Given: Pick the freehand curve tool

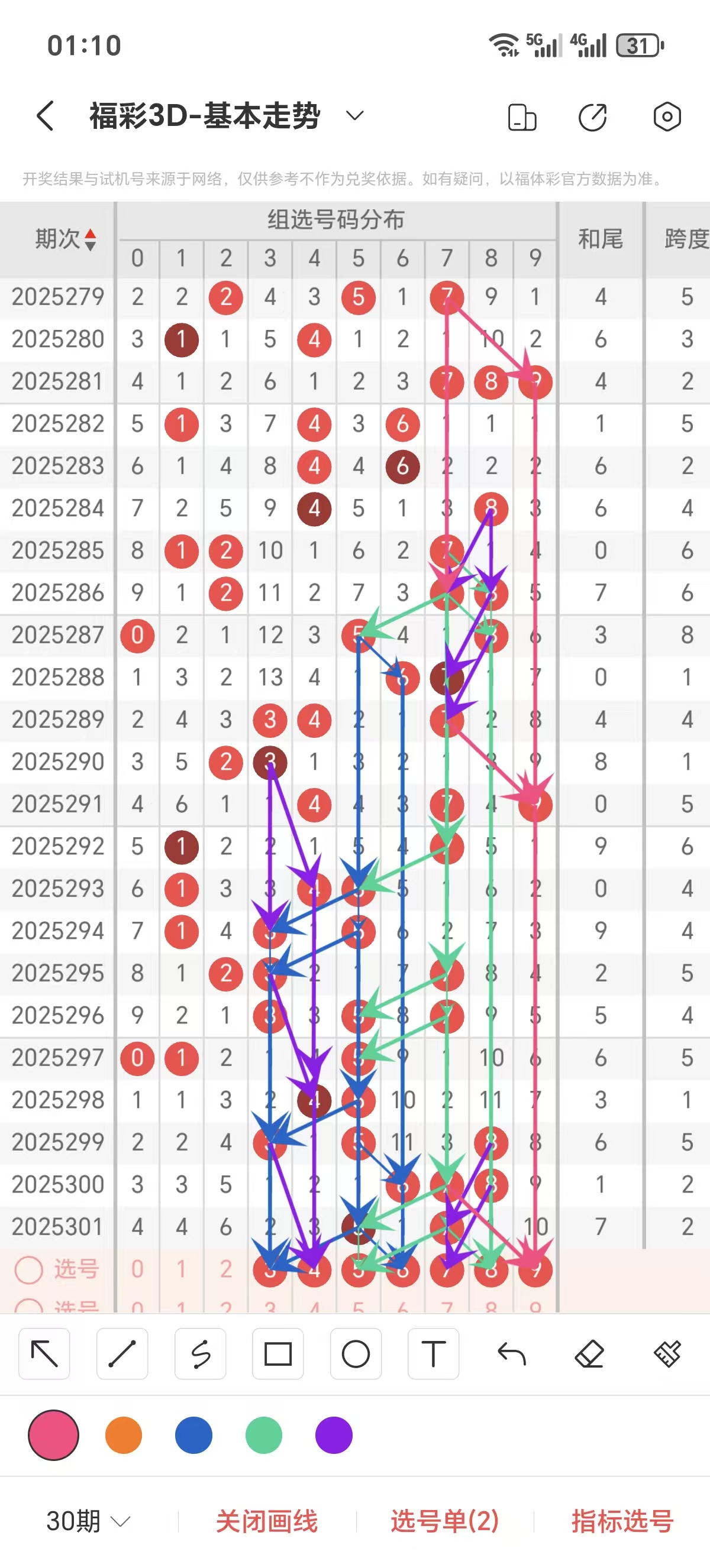Looking at the screenshot, I should [201, 1355].
